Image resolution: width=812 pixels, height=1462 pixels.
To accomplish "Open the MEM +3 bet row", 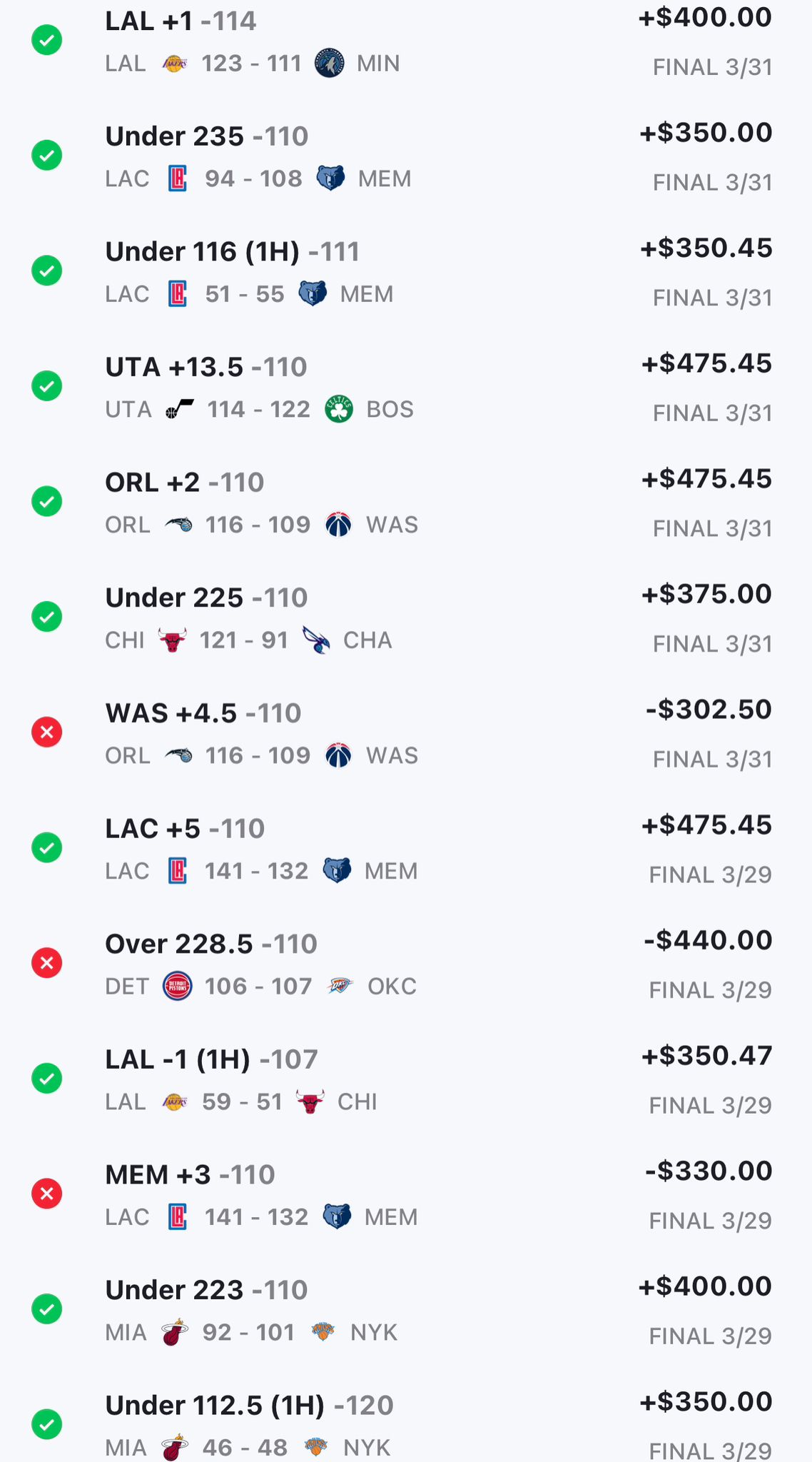I will pos(405,1194).
